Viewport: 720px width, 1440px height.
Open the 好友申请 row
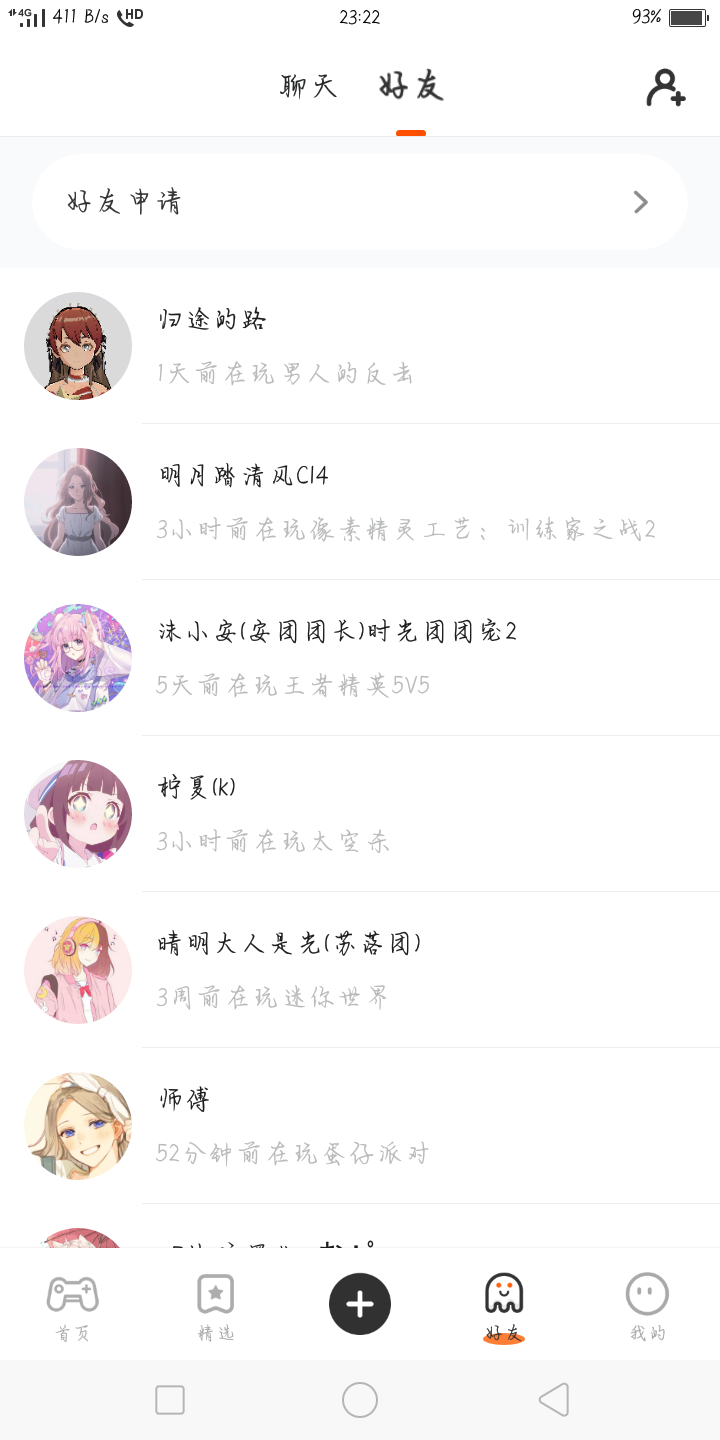pos(360,202)
